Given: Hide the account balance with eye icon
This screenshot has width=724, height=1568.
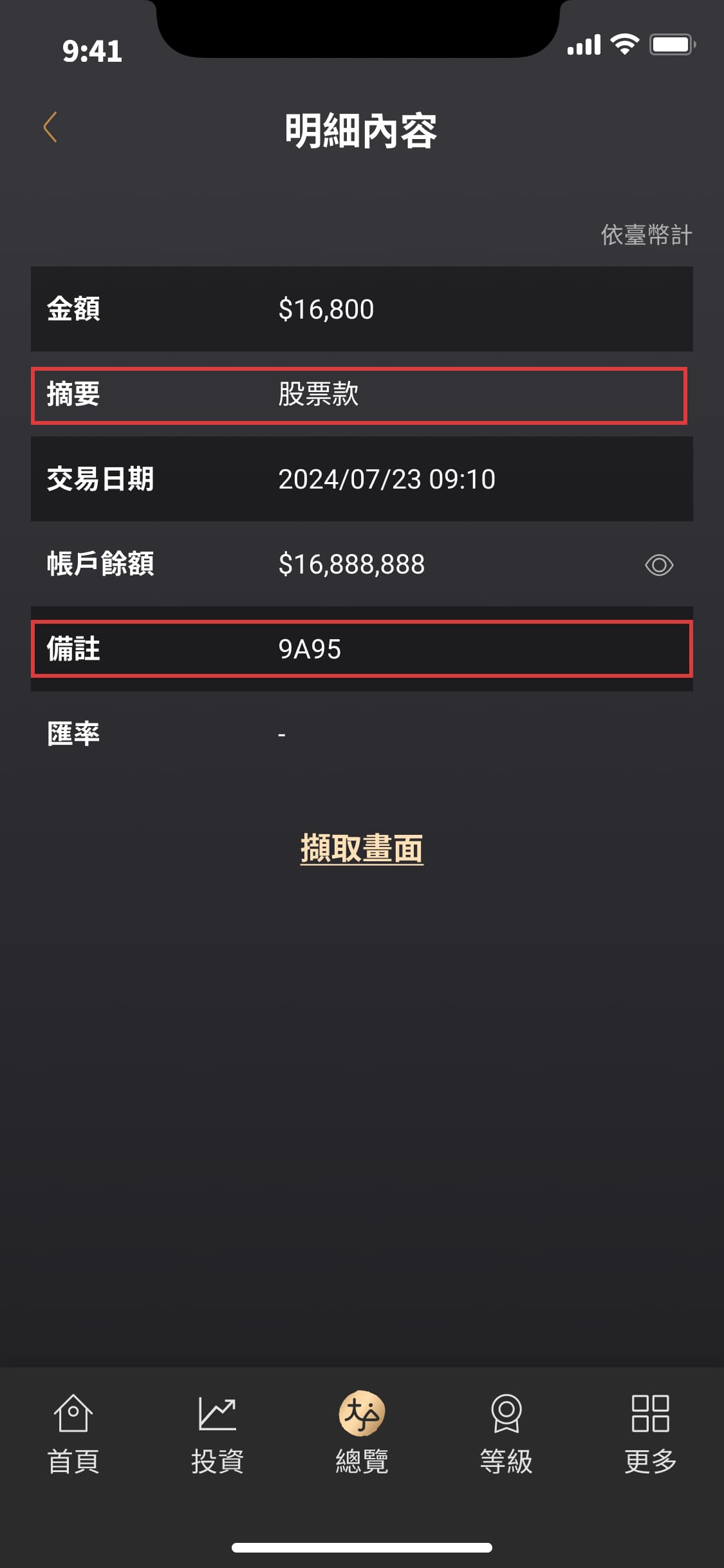Looking at the screenshot, I should tap(658, 565).
